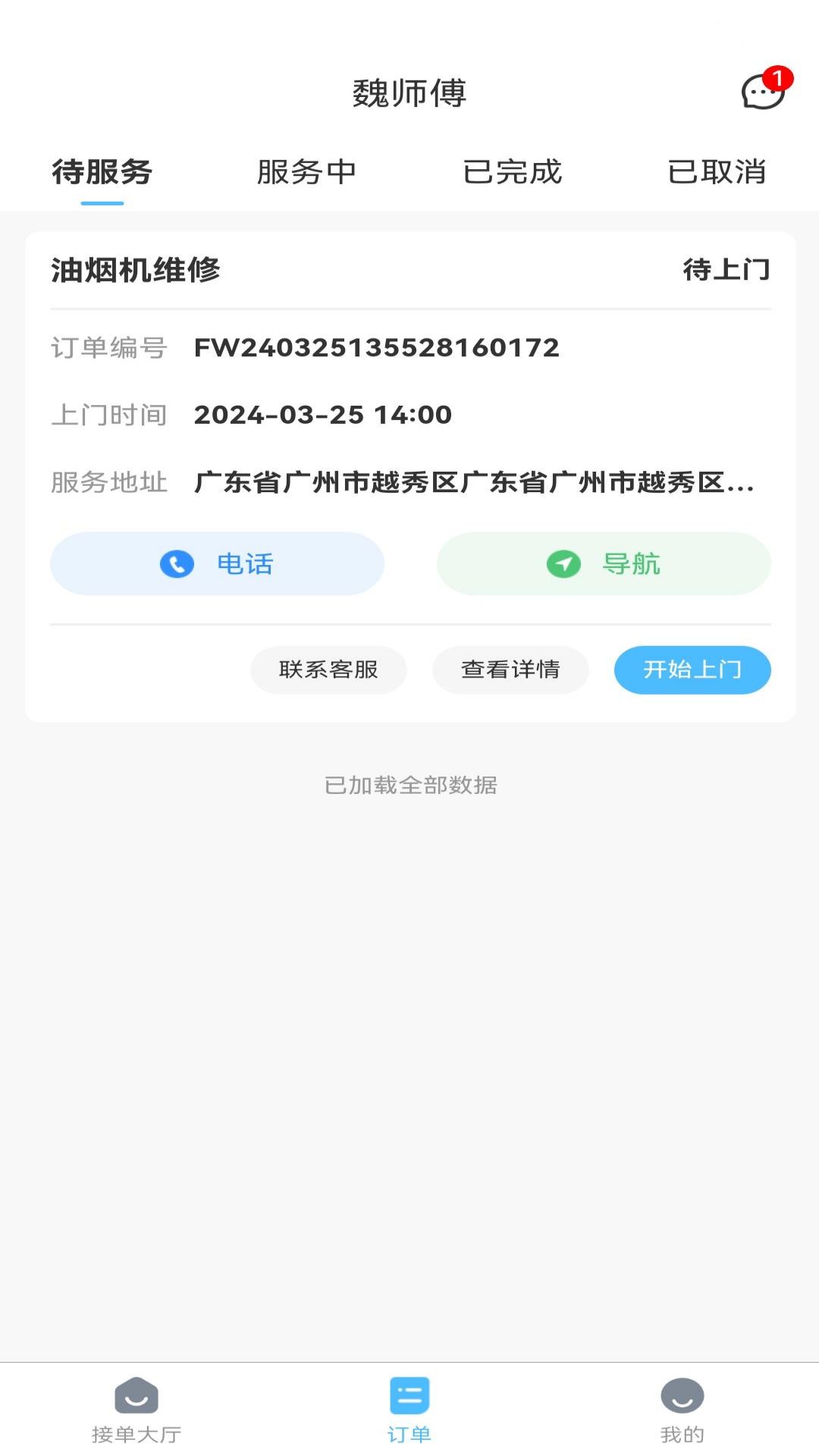Tap the 电话 button
819x1456 pixels.
(x=217, y=563)
